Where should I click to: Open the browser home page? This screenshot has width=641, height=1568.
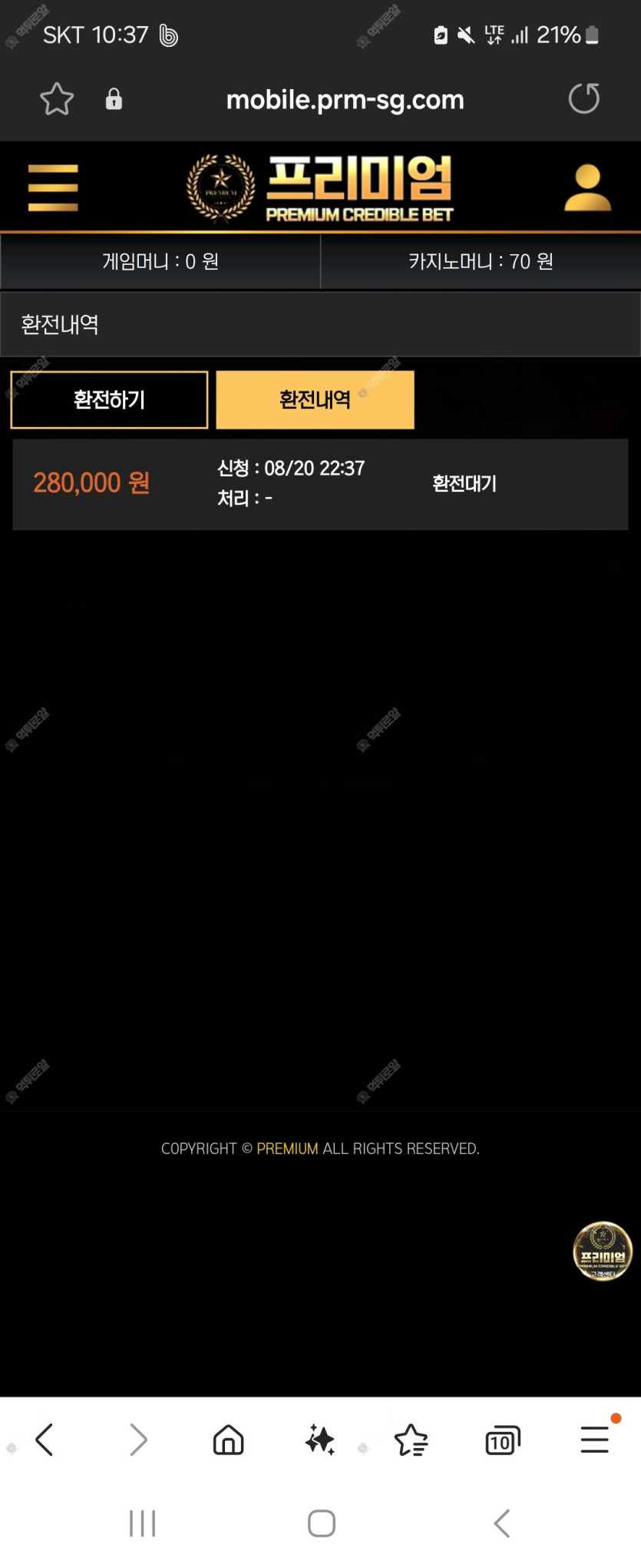(228, 1440)
